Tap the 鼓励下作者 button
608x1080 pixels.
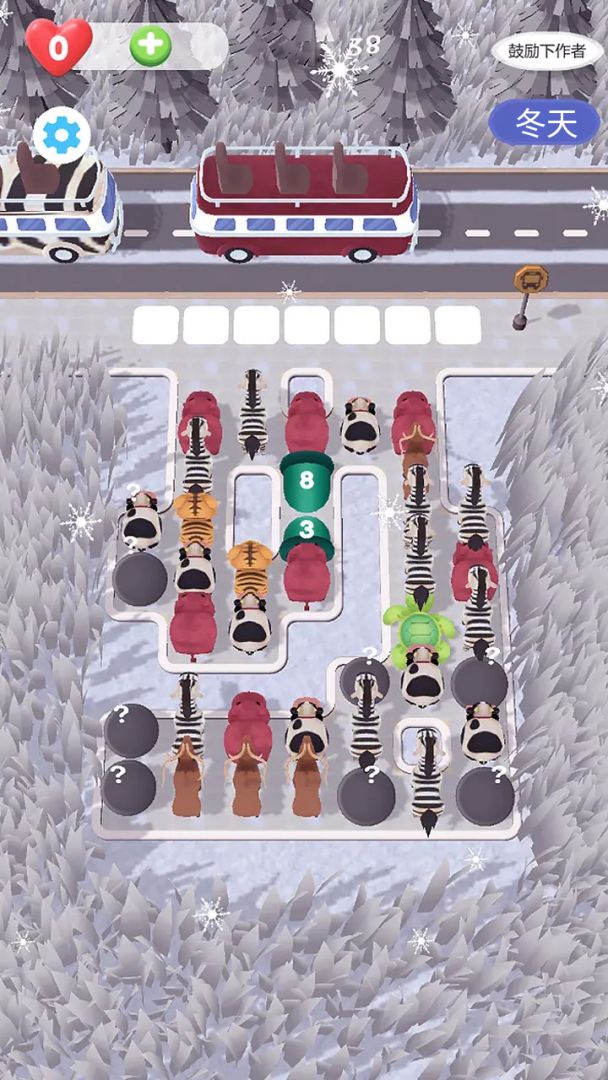point(546,50)
